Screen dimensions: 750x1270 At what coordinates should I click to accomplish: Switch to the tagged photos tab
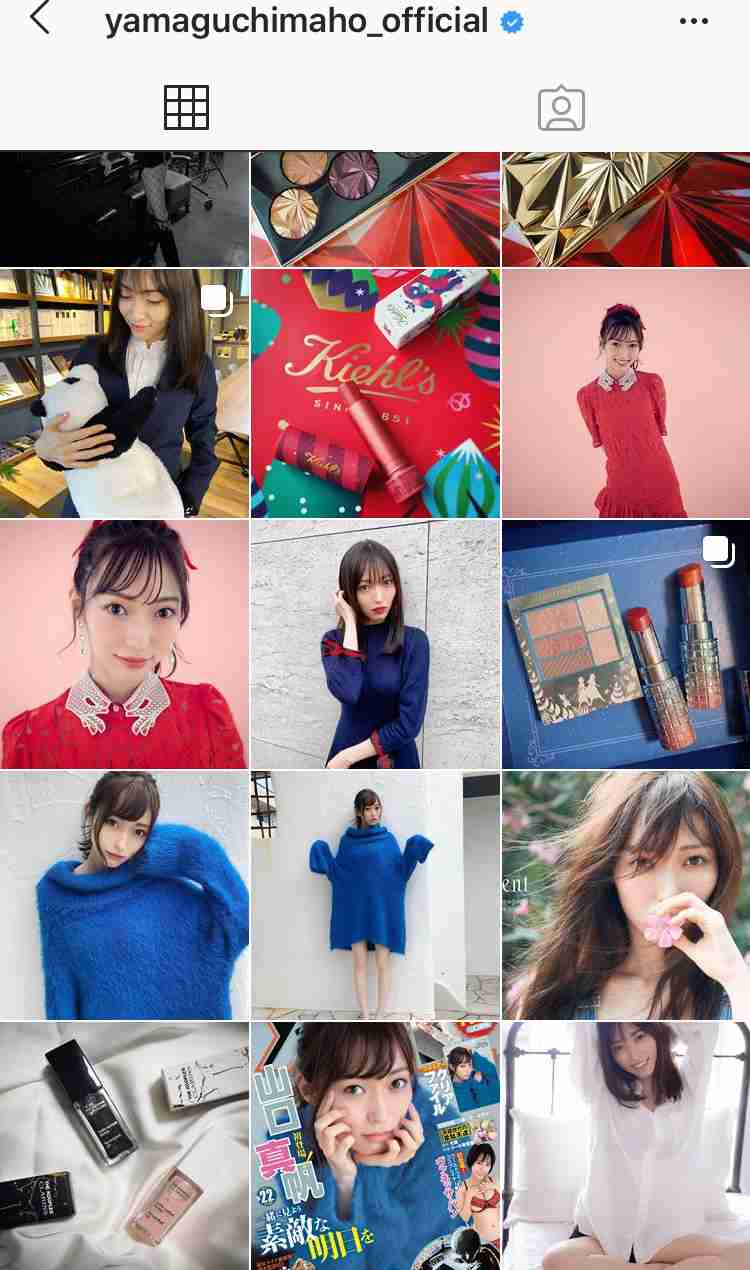click(x=561, y=108)
